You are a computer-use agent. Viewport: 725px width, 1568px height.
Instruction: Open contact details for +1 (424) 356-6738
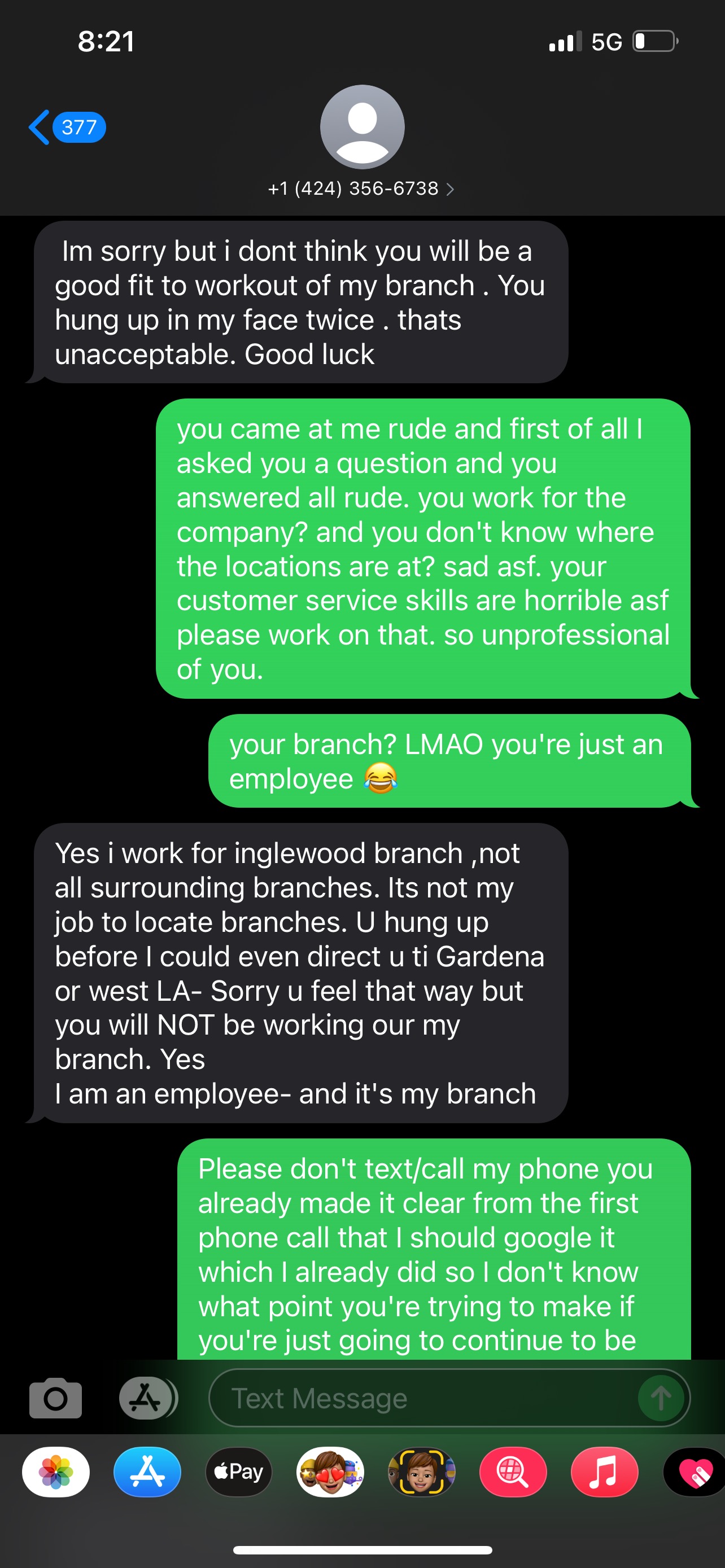[361, 189]
